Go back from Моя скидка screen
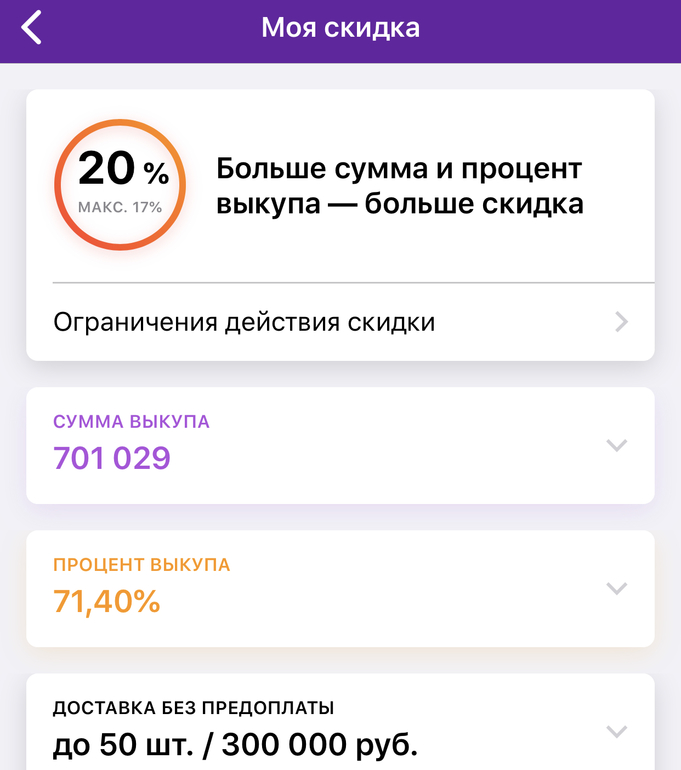Screen dimensions: 681x770 pyautogui.click(x=32, y=28)
